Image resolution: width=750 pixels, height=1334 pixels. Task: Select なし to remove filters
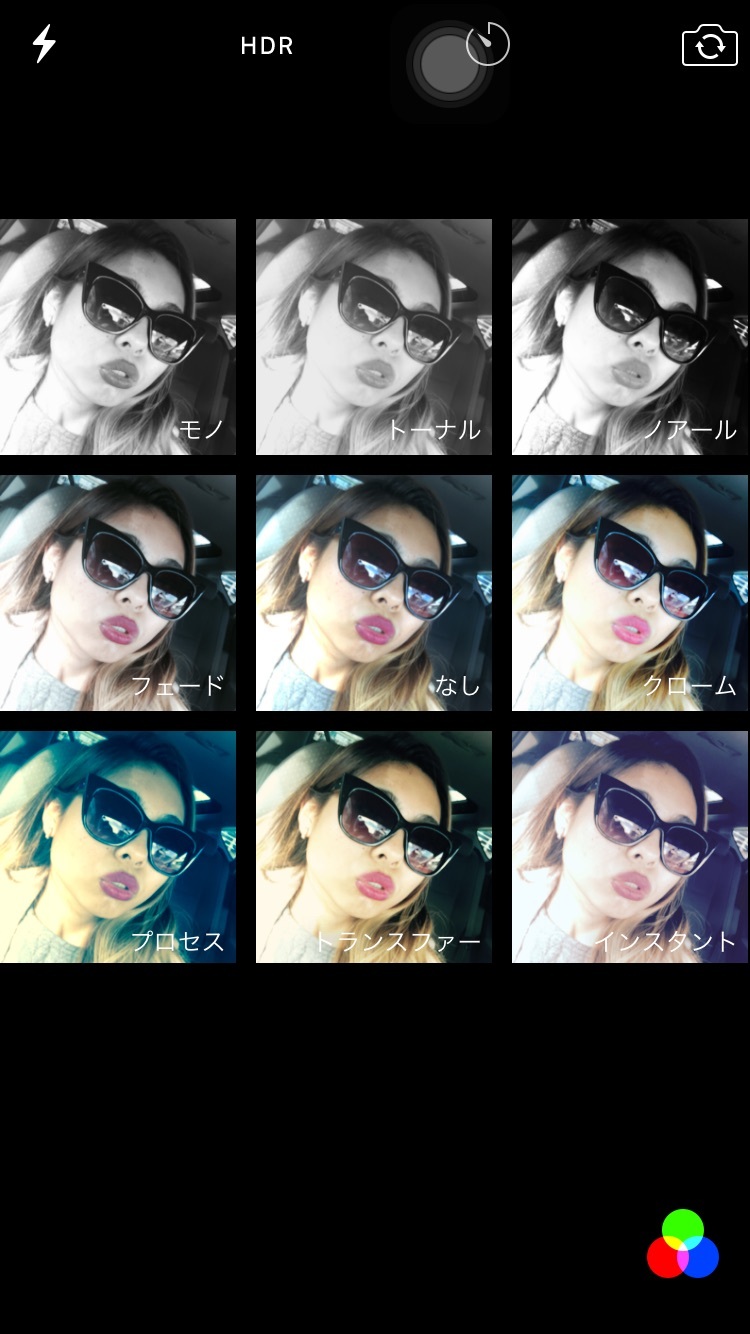point(374,593)
